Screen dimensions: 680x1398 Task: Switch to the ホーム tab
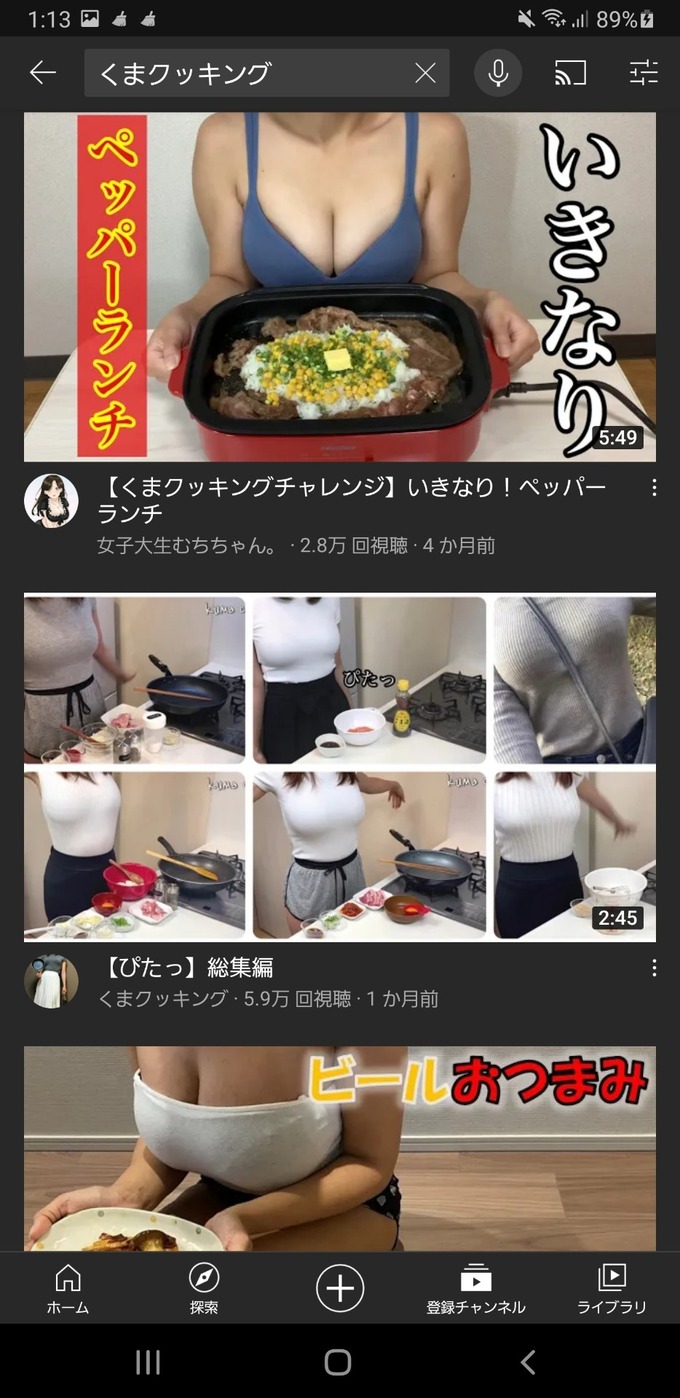pos(68,1288)
